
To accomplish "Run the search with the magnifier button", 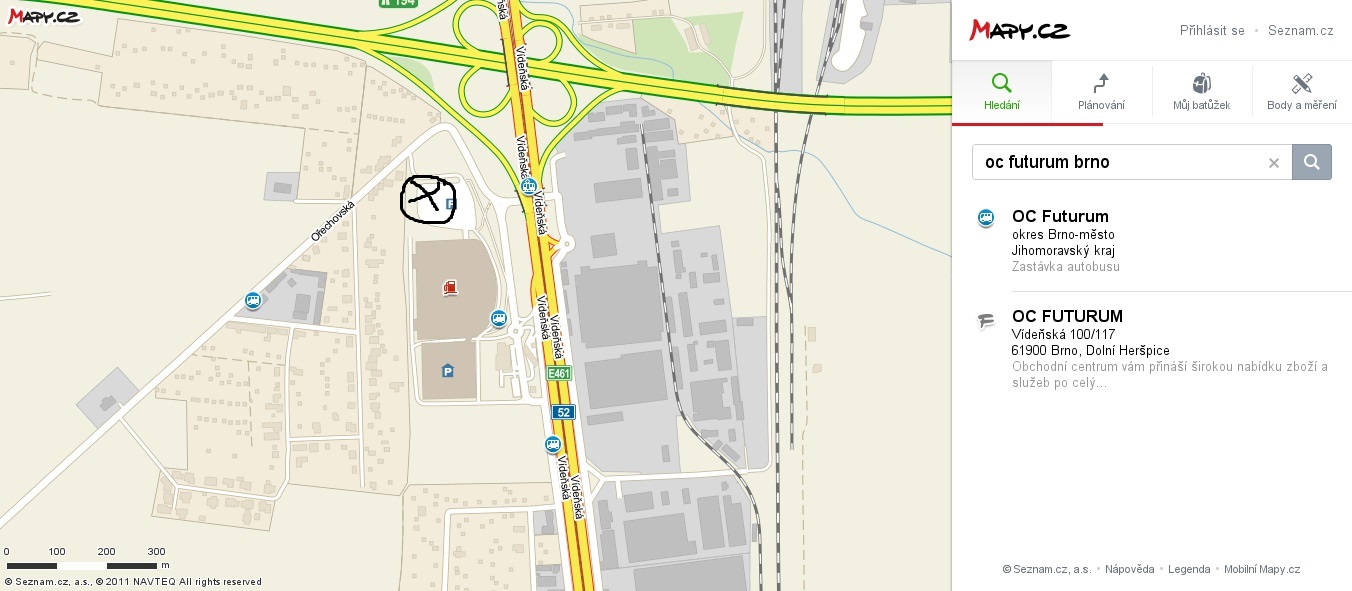I will pyautogui.click(x=1312, y=162).
